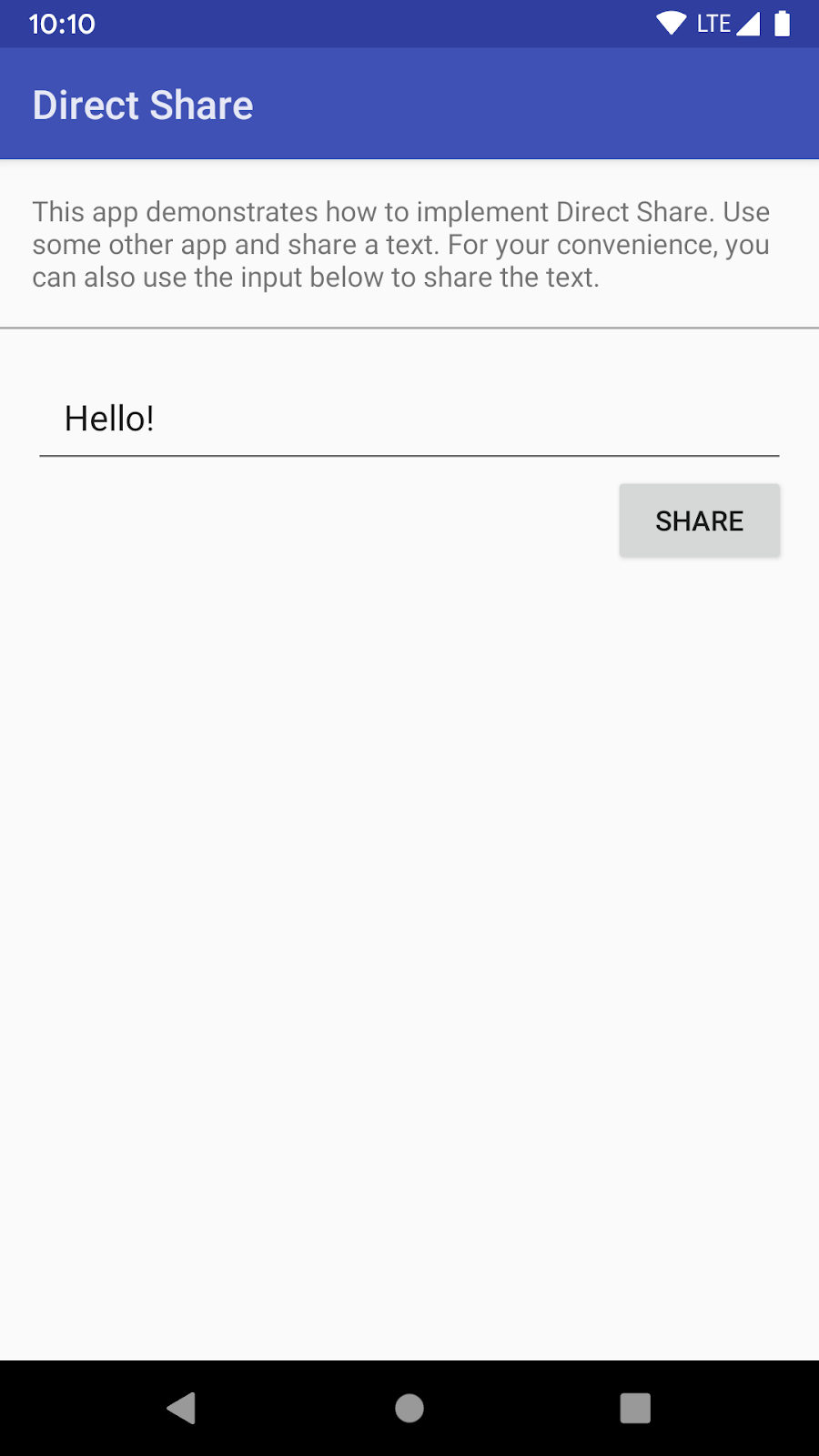Tap the status bar at screen top
This screenshot has width=819, height=1456.
(x=409, y=24)
